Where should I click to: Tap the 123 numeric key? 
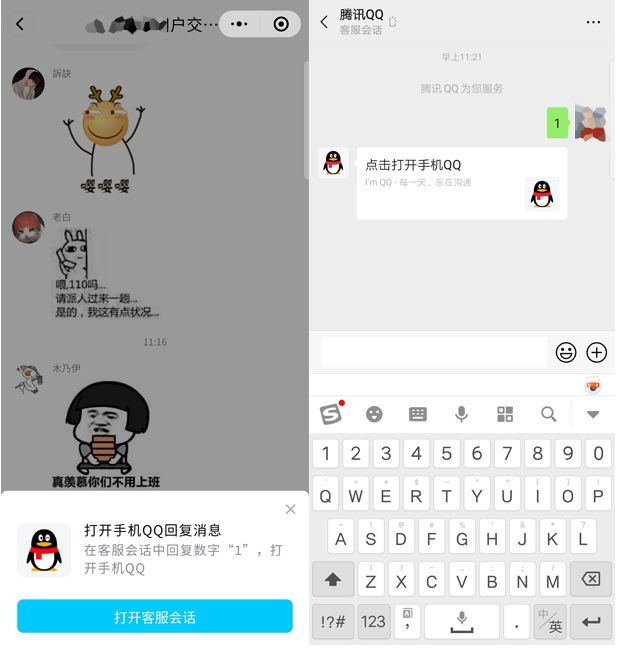point(374,621)
